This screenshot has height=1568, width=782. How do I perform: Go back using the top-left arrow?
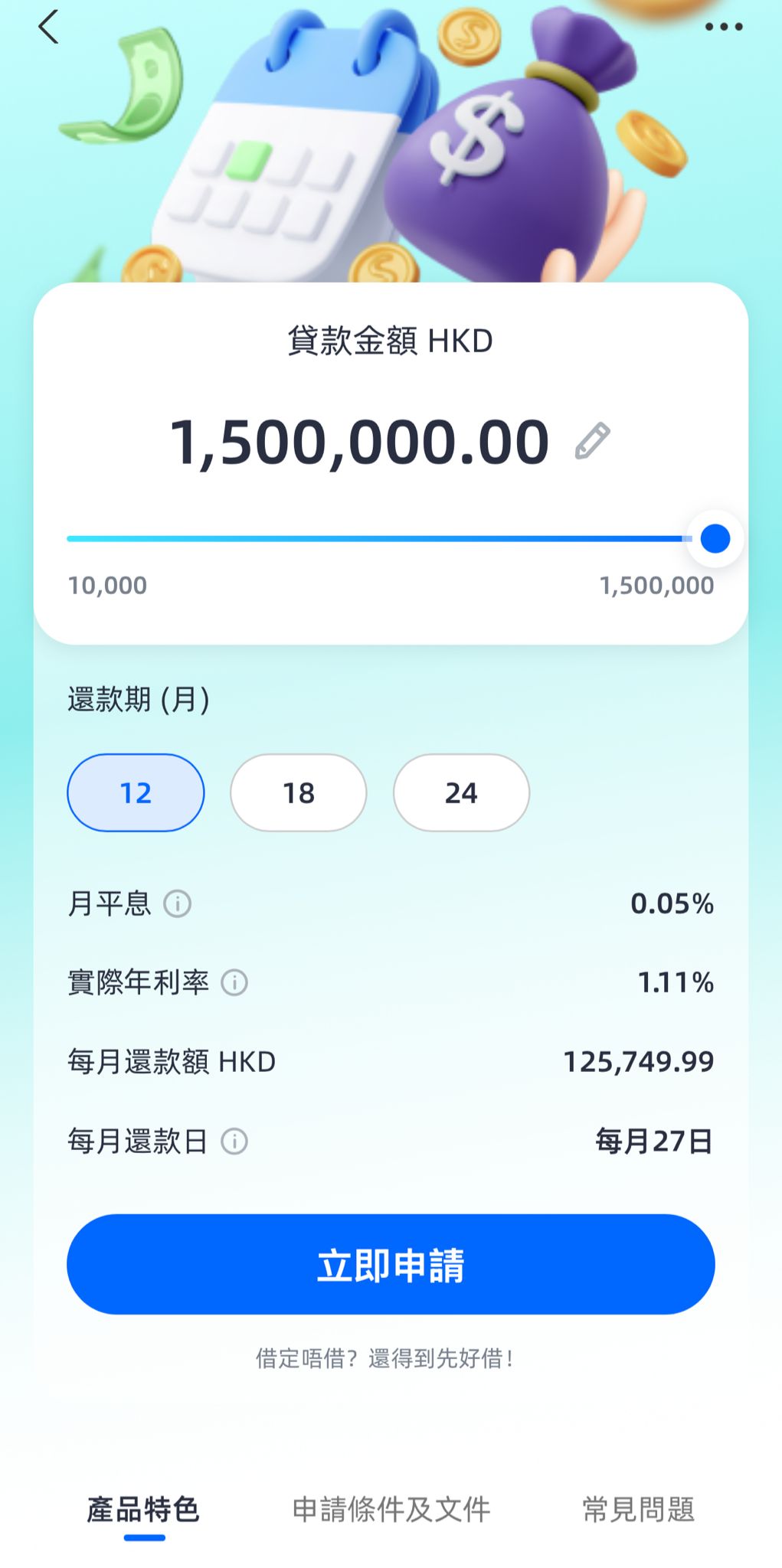(x=48, y=27)
